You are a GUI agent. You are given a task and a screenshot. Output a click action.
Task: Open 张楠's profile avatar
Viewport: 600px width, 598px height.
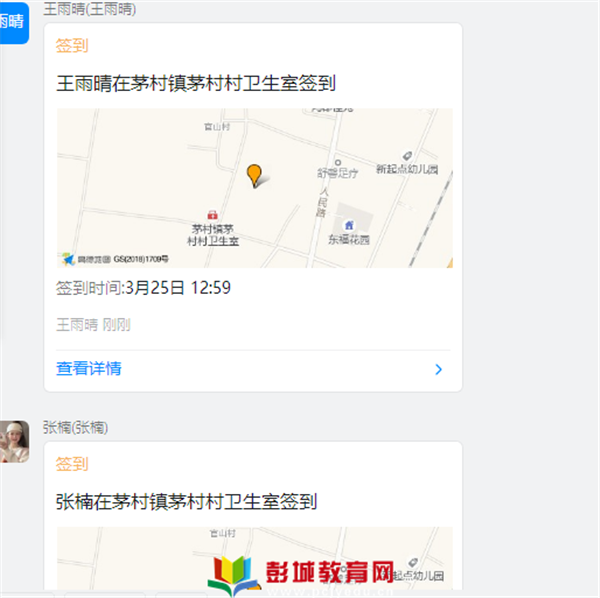14,442
